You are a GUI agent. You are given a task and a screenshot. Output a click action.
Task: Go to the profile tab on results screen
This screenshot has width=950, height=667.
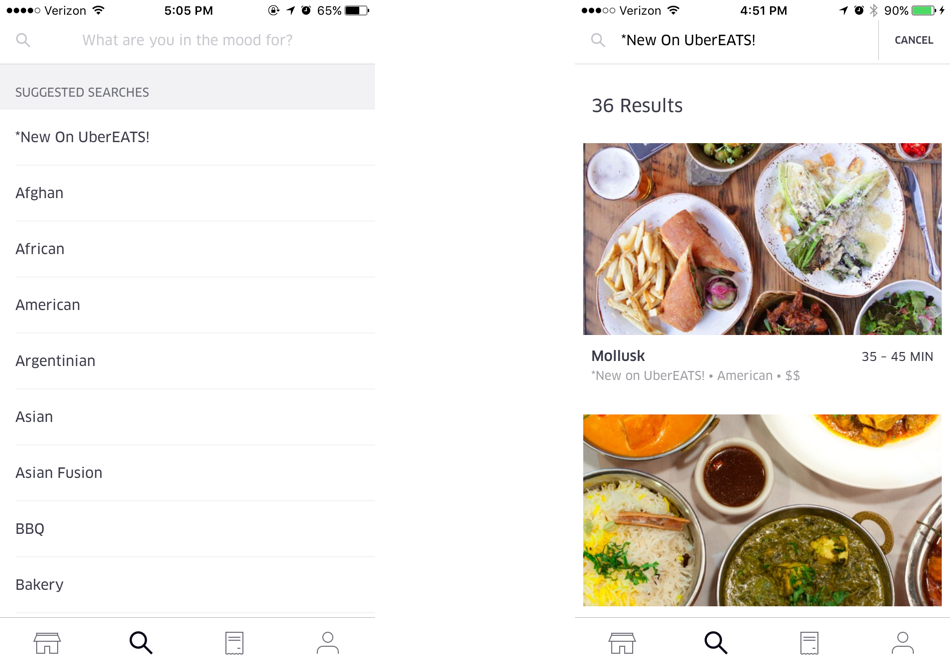pos(902,643)
